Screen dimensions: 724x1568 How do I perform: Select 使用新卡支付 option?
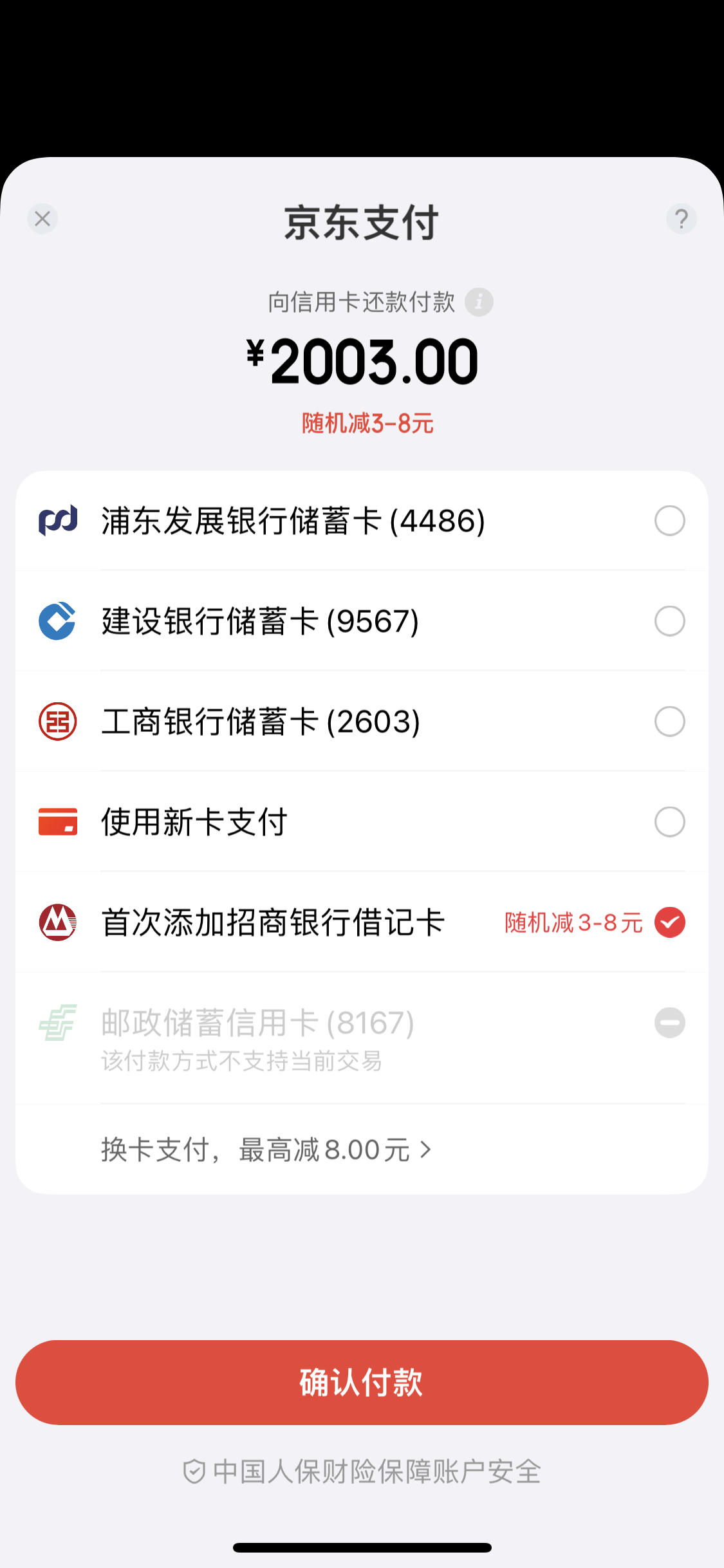362,822
